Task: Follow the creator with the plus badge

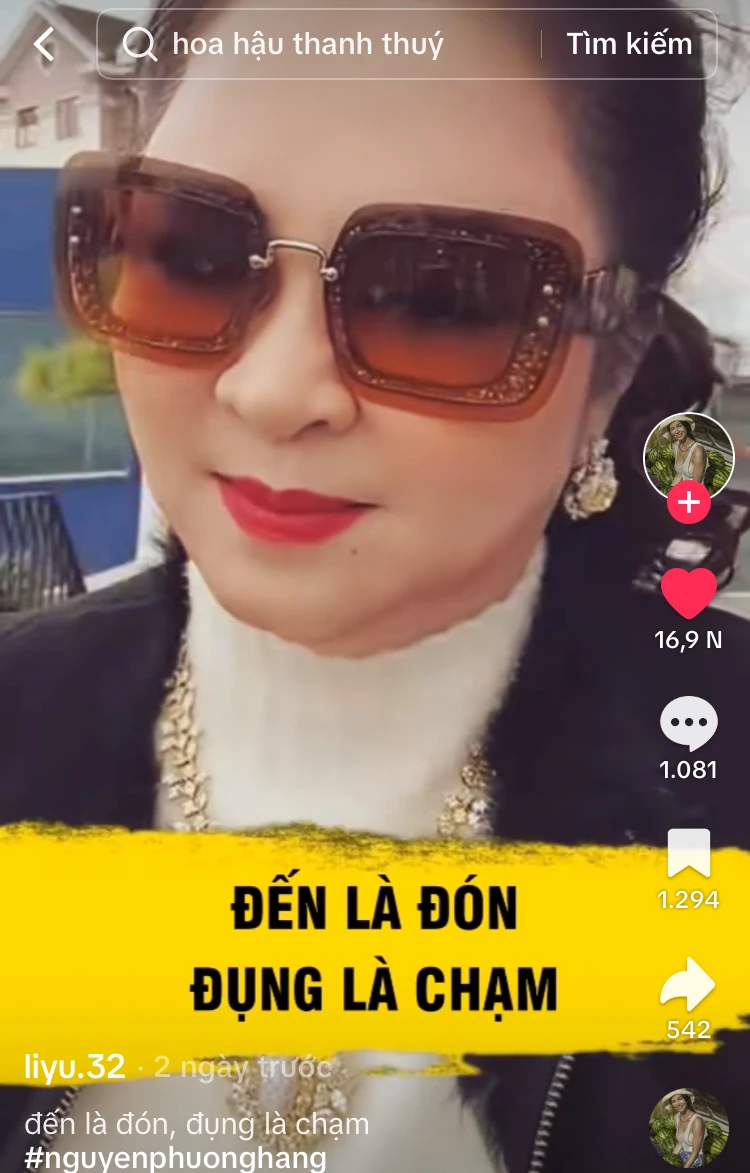Action: (x=689, y=503)
